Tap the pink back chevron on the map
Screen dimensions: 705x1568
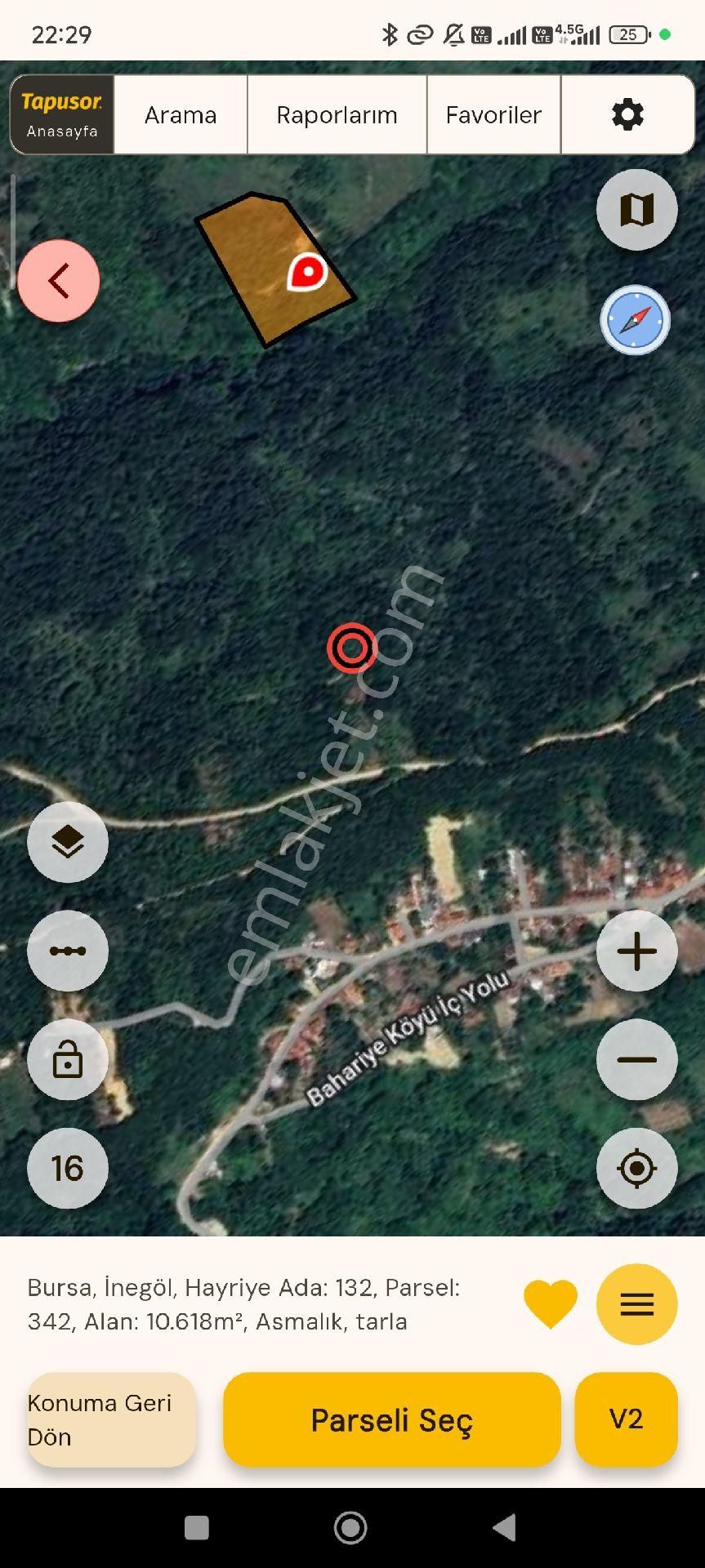58,280
